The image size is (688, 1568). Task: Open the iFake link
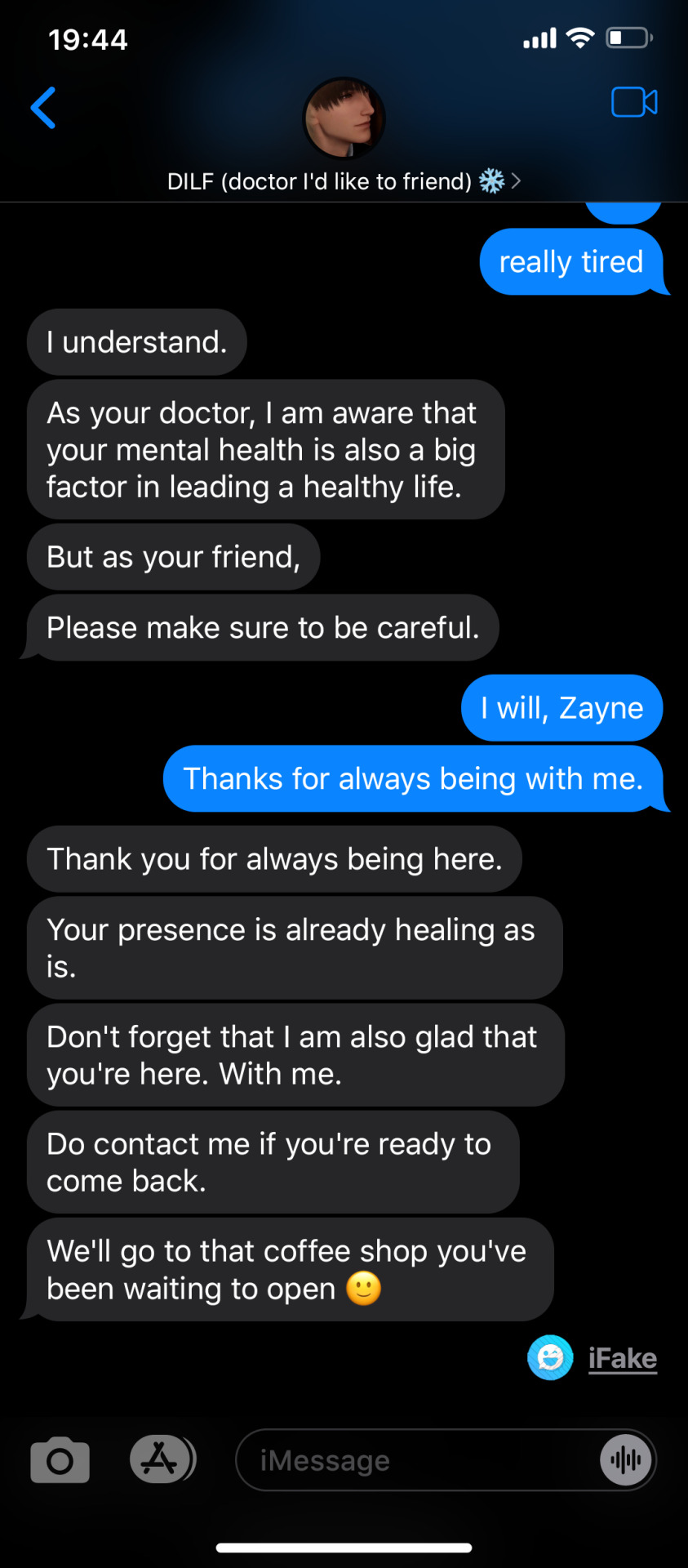[x=622, y=1358]
